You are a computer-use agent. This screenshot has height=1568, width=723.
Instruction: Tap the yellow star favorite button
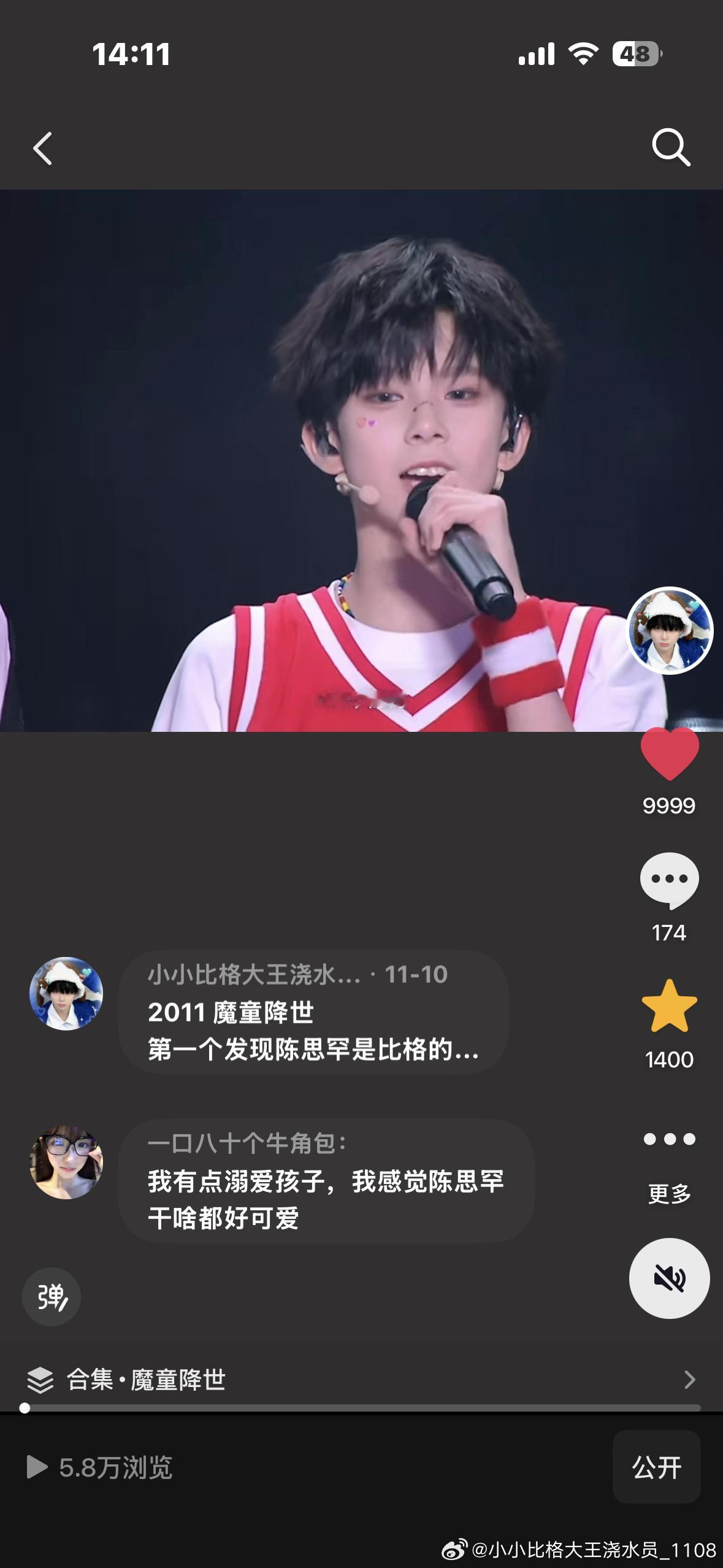669,1007
